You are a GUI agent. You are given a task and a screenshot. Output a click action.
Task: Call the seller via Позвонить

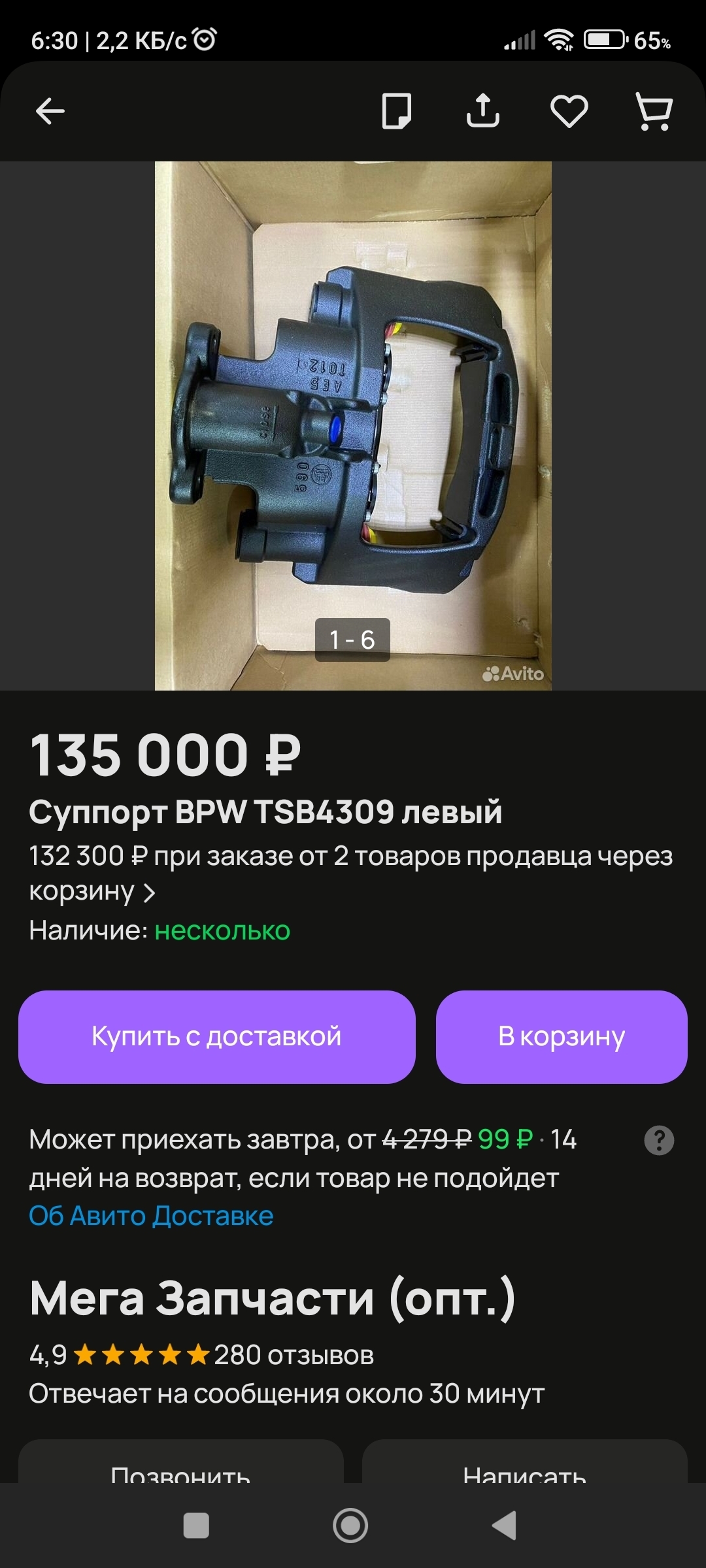(180, 1469)
